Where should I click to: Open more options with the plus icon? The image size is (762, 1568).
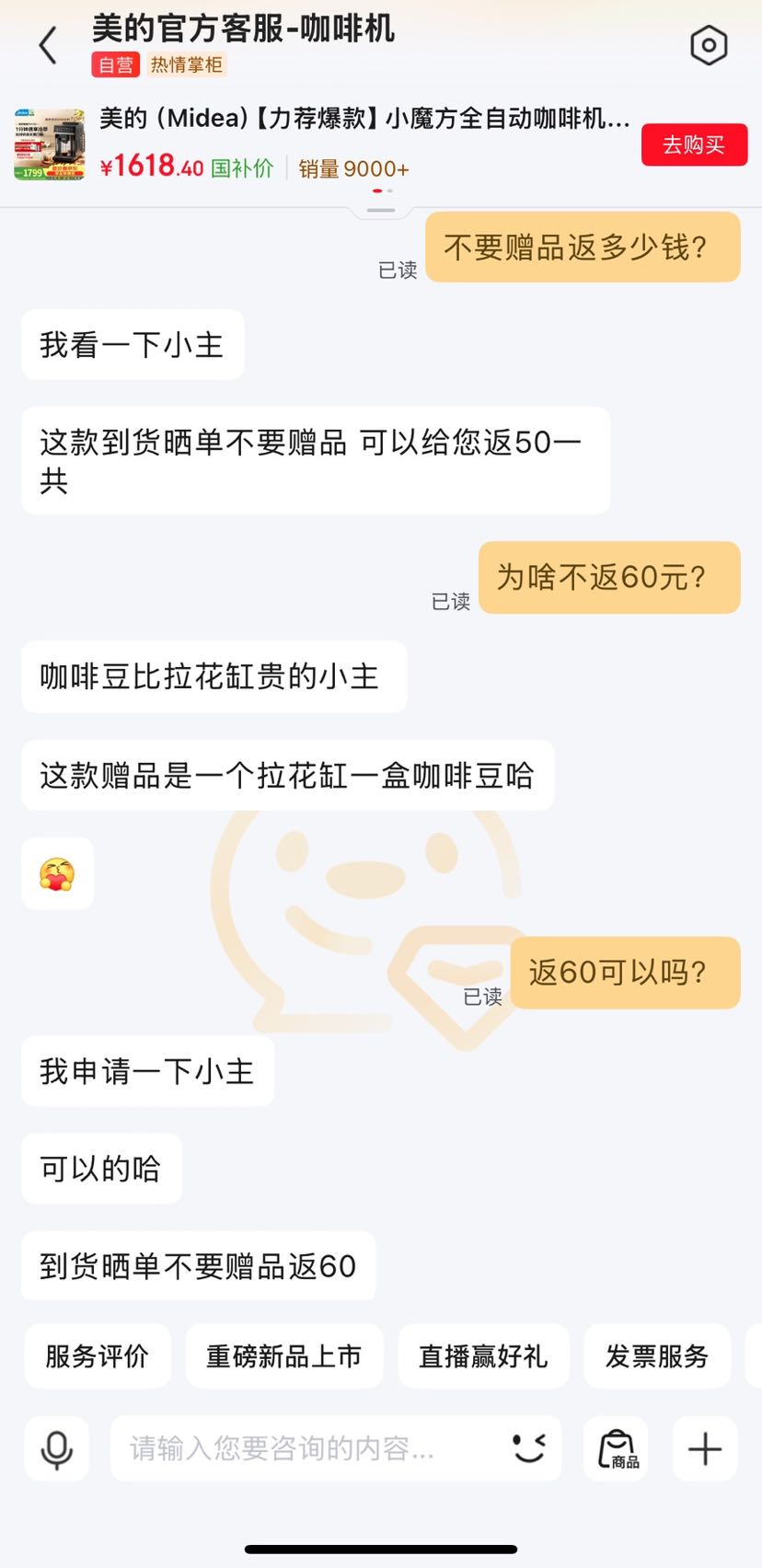click(x=705, y=1448)
